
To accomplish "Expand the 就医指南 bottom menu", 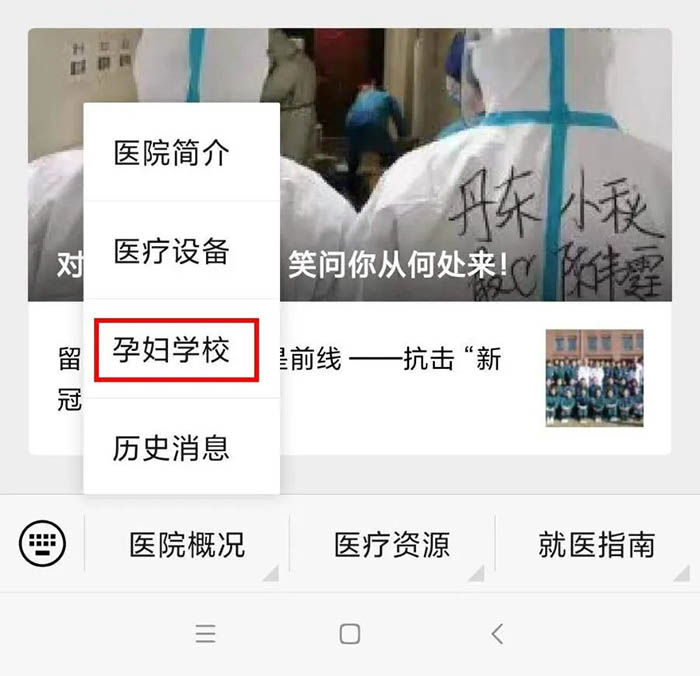I will [x=597, y=545].
